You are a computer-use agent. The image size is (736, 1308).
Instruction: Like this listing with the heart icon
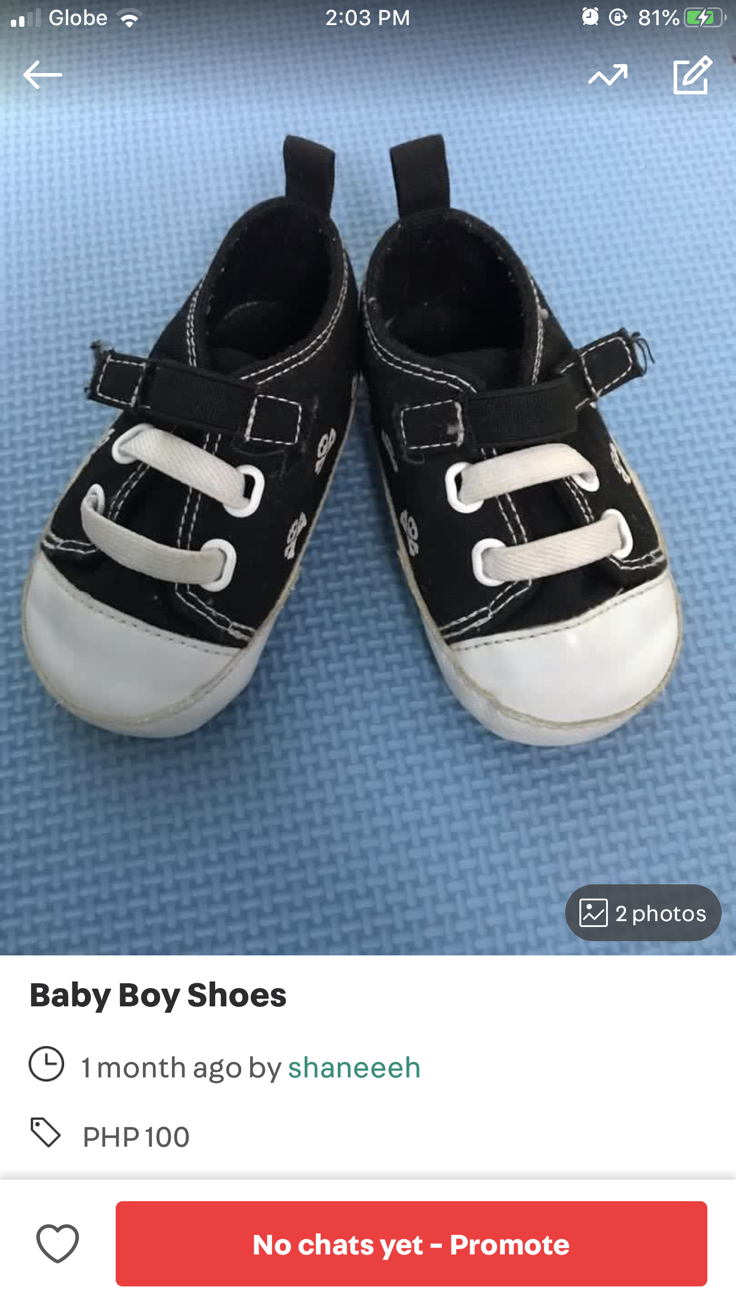point(57,1244)
